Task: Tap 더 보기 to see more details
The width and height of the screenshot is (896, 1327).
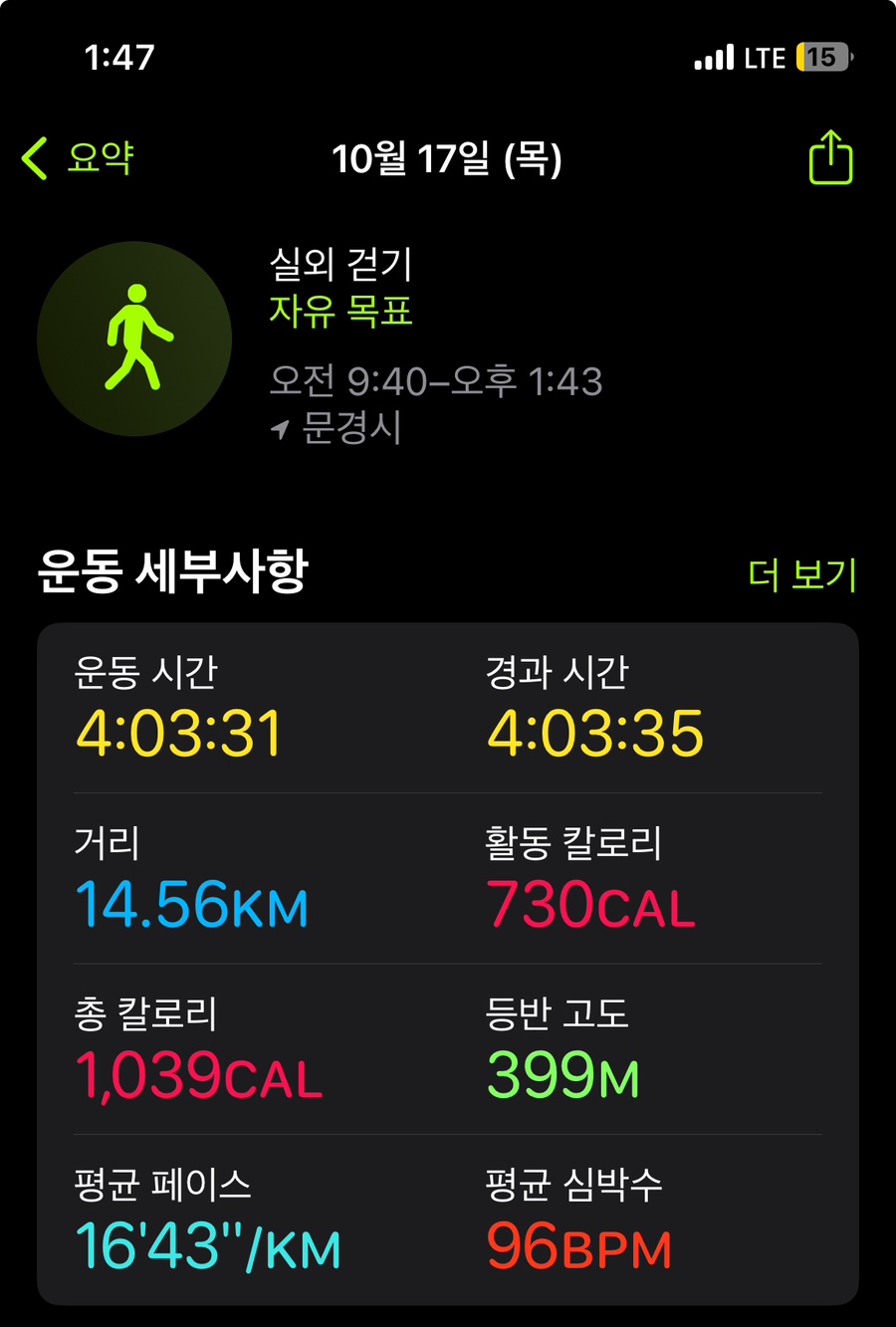Action: pos(801,574)
